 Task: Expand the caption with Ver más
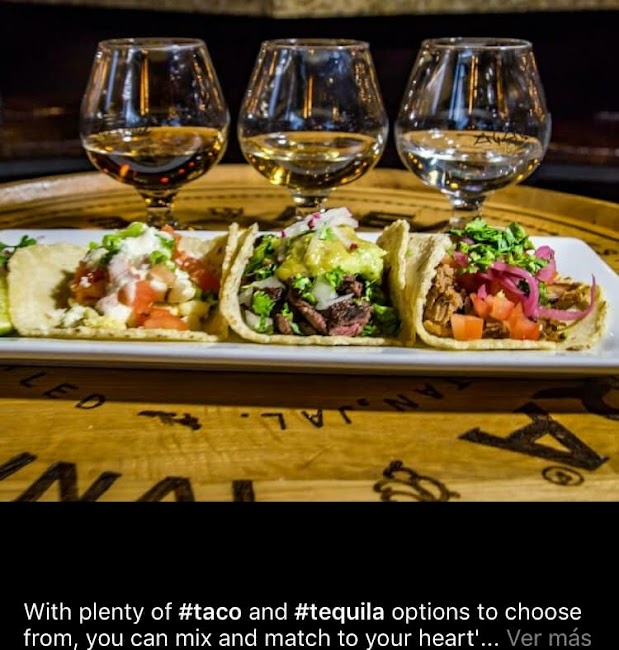549,638
